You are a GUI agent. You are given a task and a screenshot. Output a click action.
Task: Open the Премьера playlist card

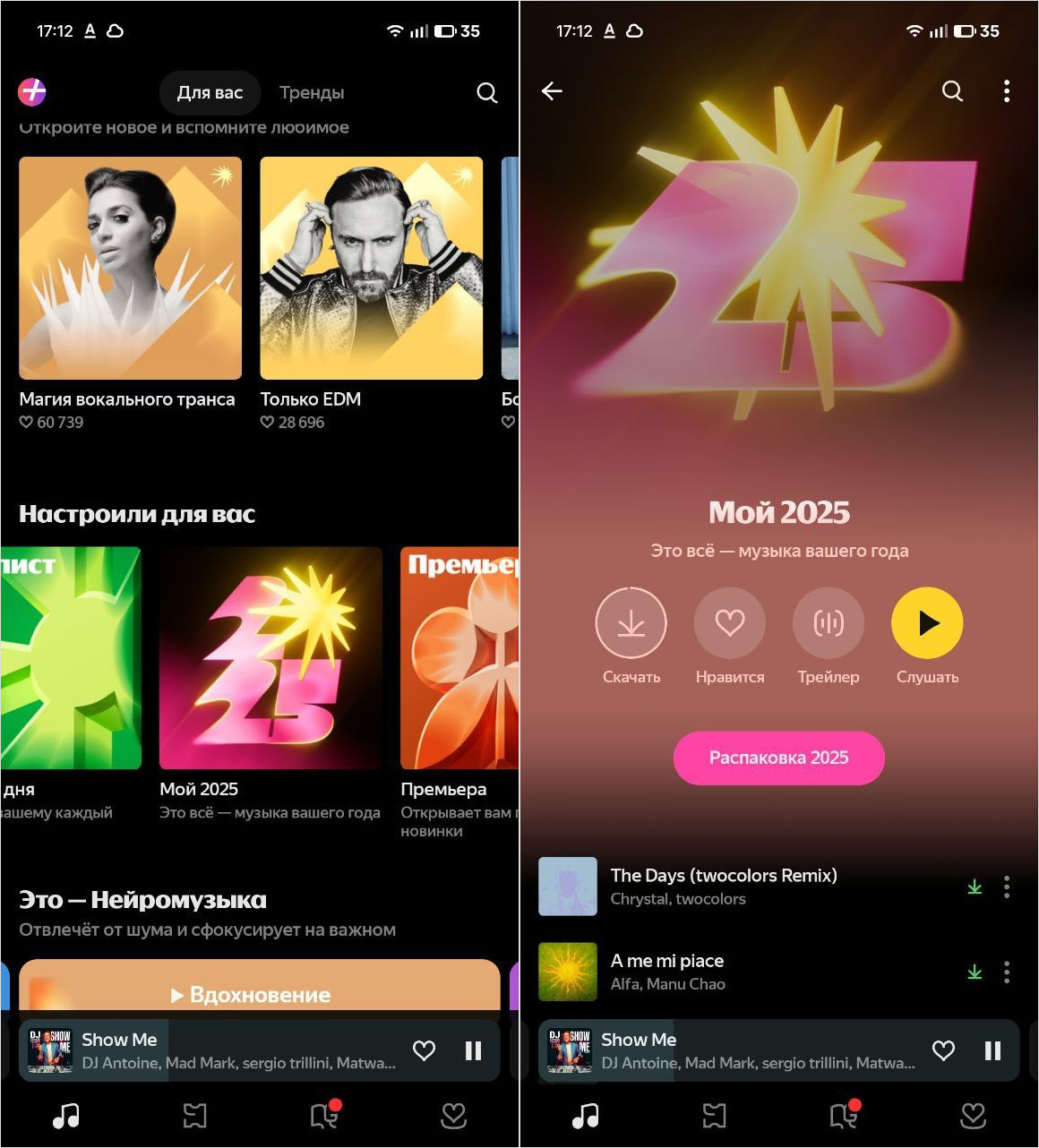459,658
